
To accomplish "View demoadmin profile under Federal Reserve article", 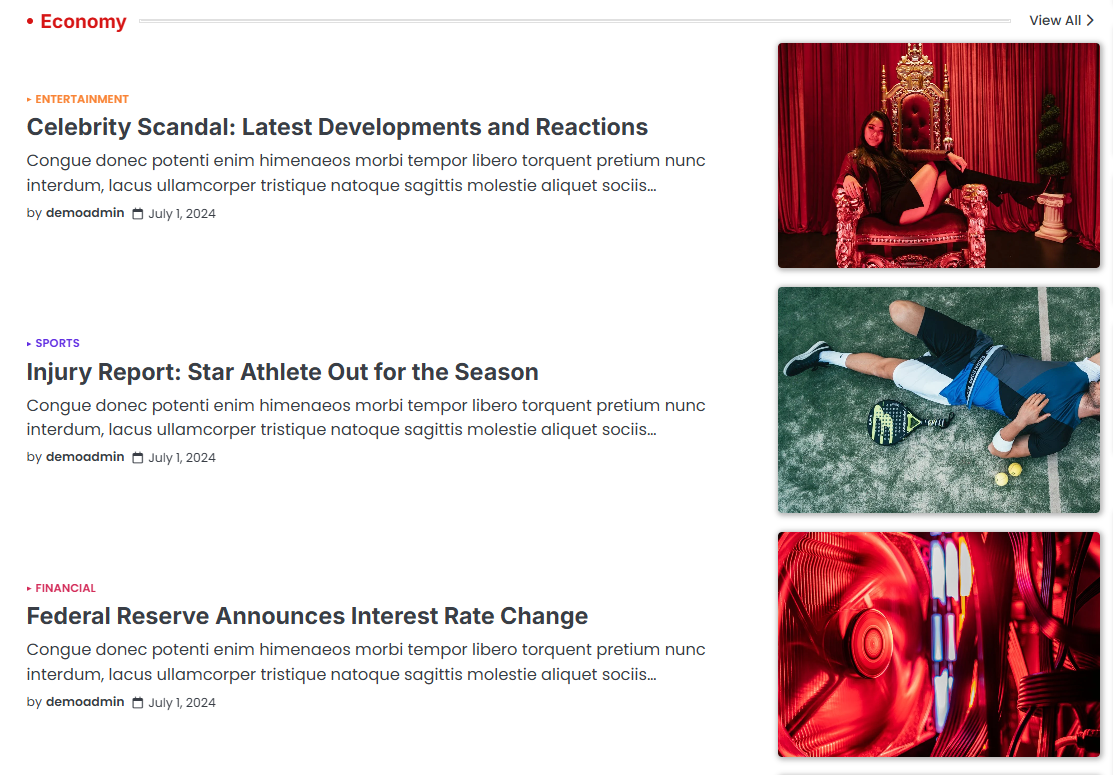I will point(85,702).
